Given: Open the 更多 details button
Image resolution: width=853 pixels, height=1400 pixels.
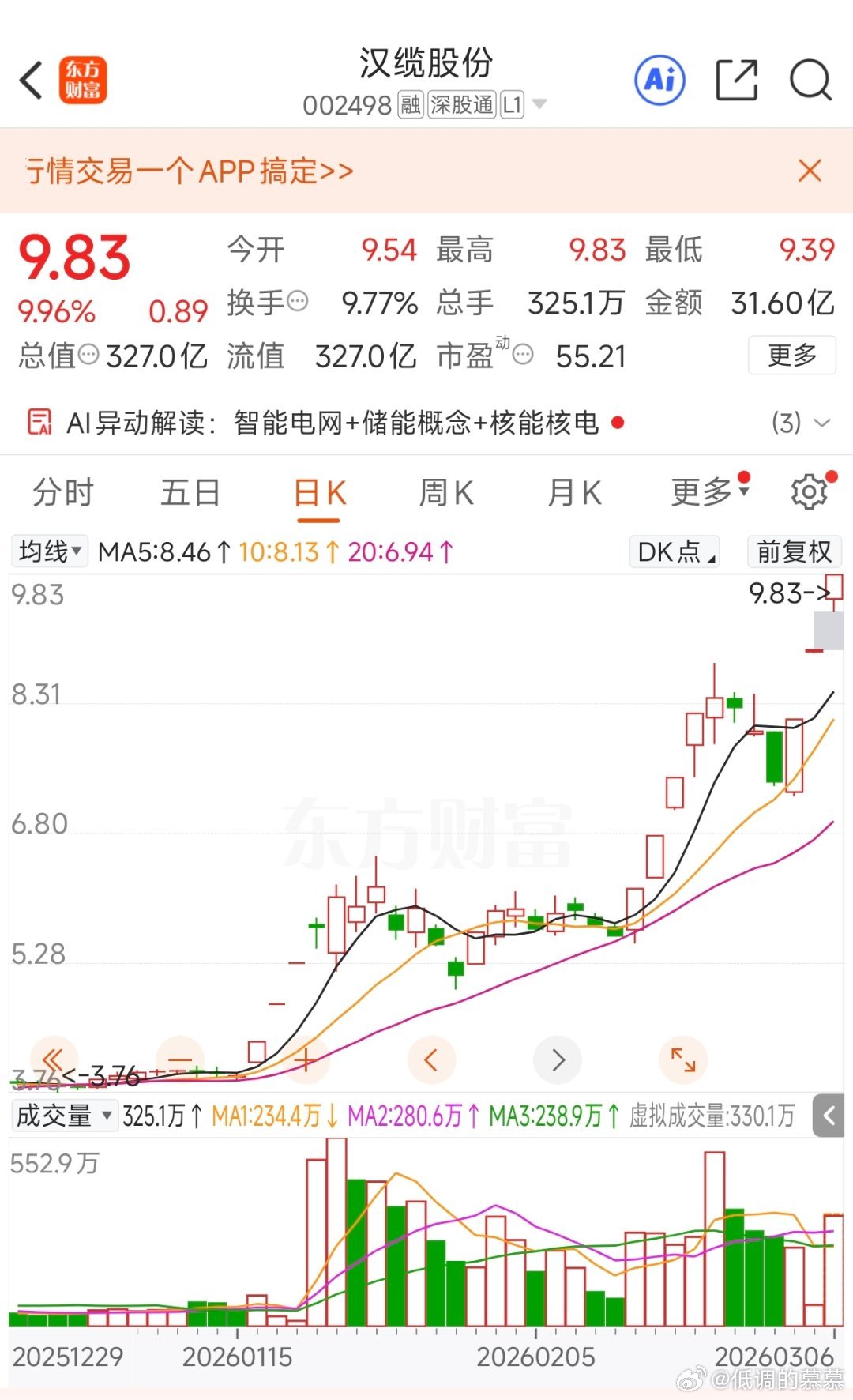Looking at the screenshot, I should click(792, 356).
